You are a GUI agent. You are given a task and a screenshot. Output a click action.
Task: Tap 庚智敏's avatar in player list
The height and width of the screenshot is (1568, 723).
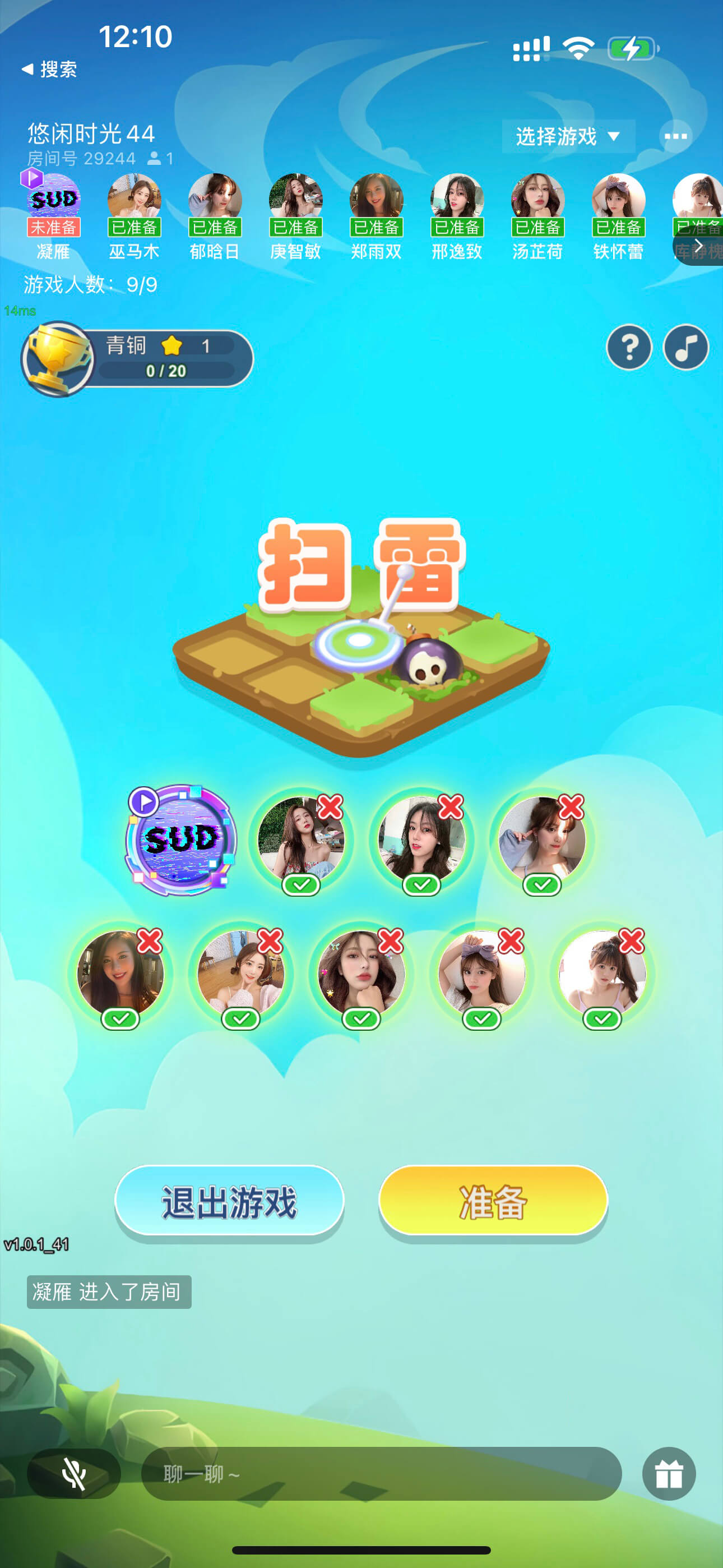(295, 197)
